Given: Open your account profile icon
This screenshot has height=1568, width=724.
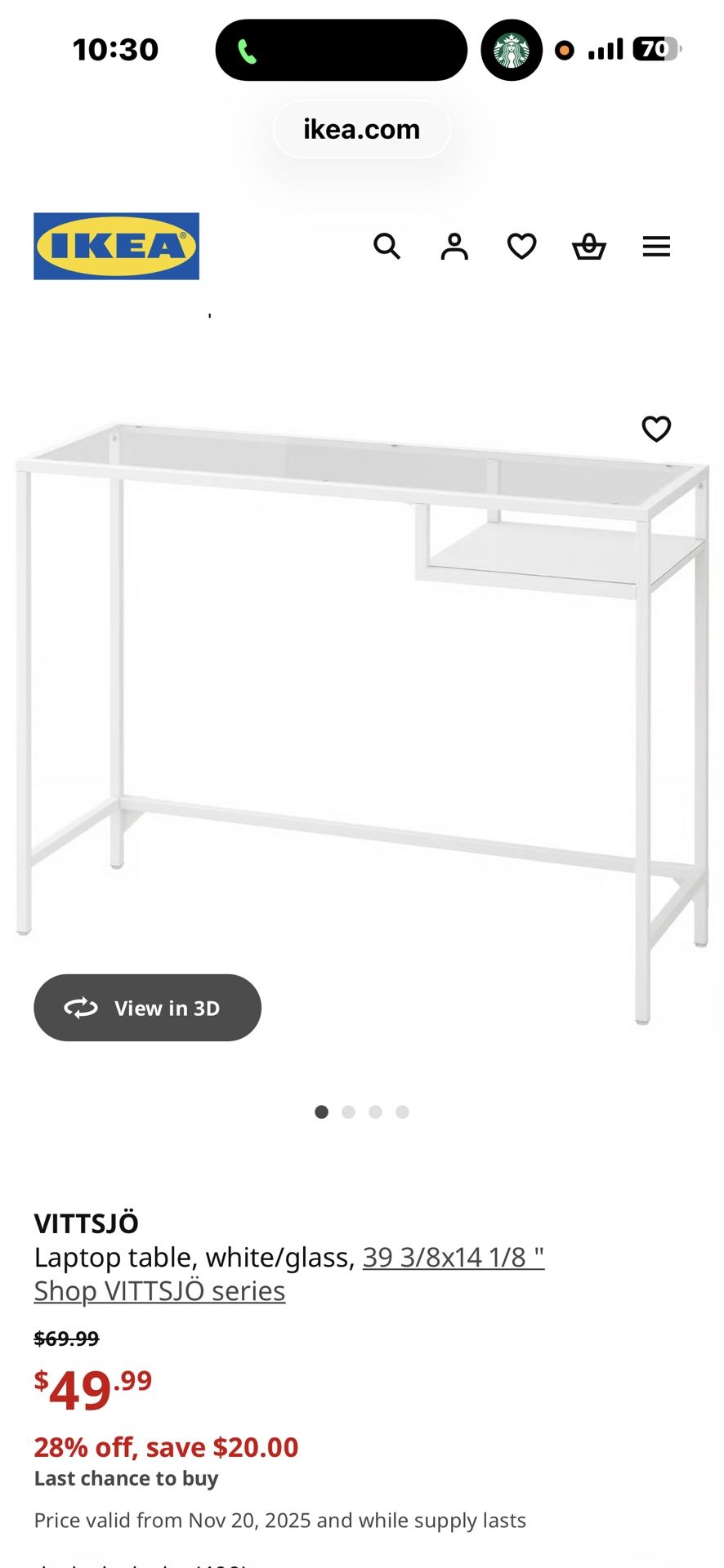Looking at the screenshot, I should pyautogui.click(x=454, y=247).
